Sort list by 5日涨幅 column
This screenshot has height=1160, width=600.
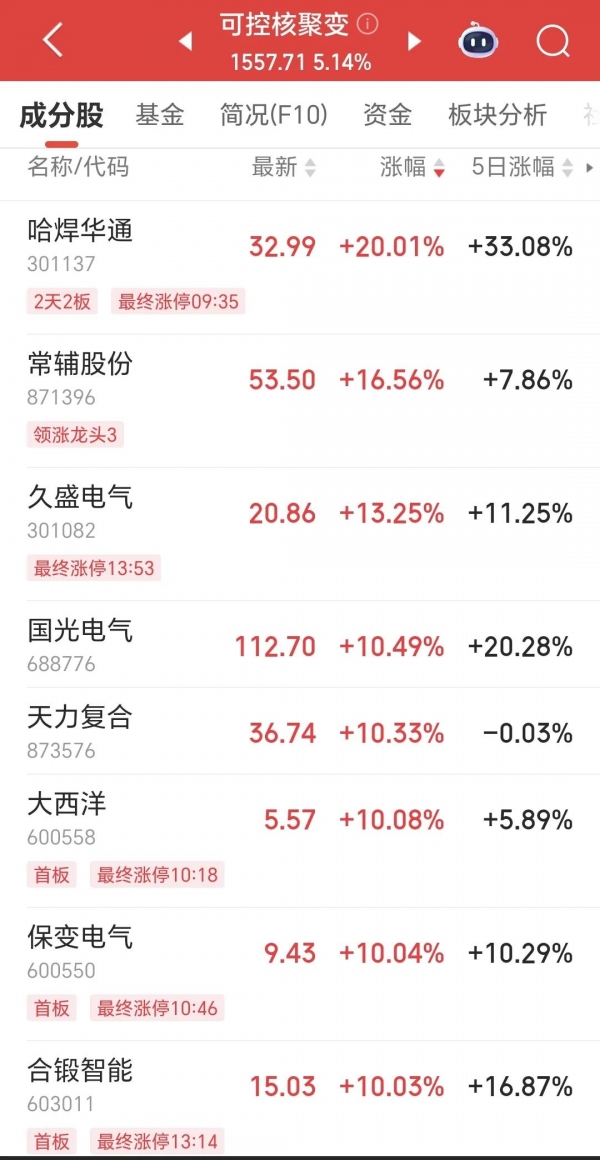click(522, 167)
